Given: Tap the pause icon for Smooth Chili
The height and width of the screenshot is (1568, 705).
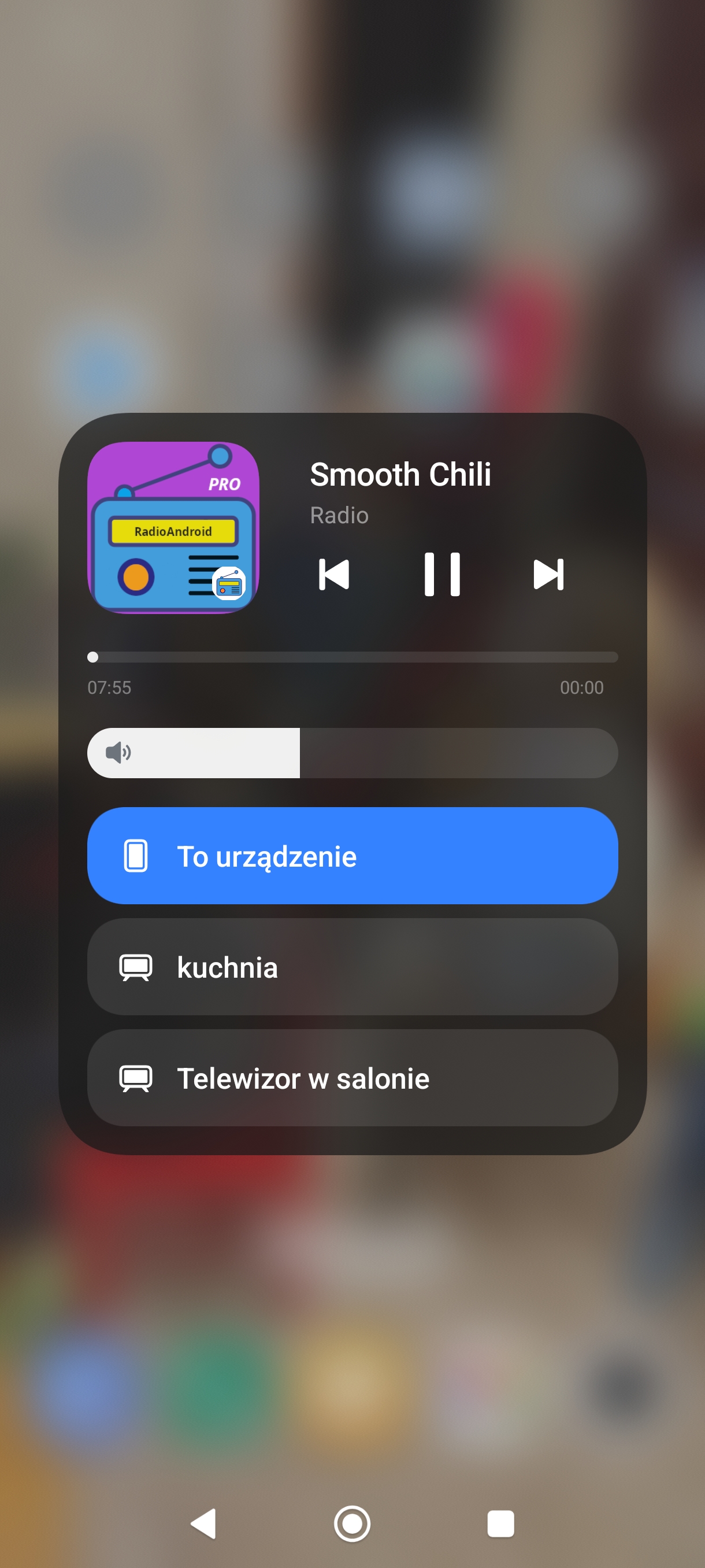Looking at the screenshot, I should coord(442,574).
